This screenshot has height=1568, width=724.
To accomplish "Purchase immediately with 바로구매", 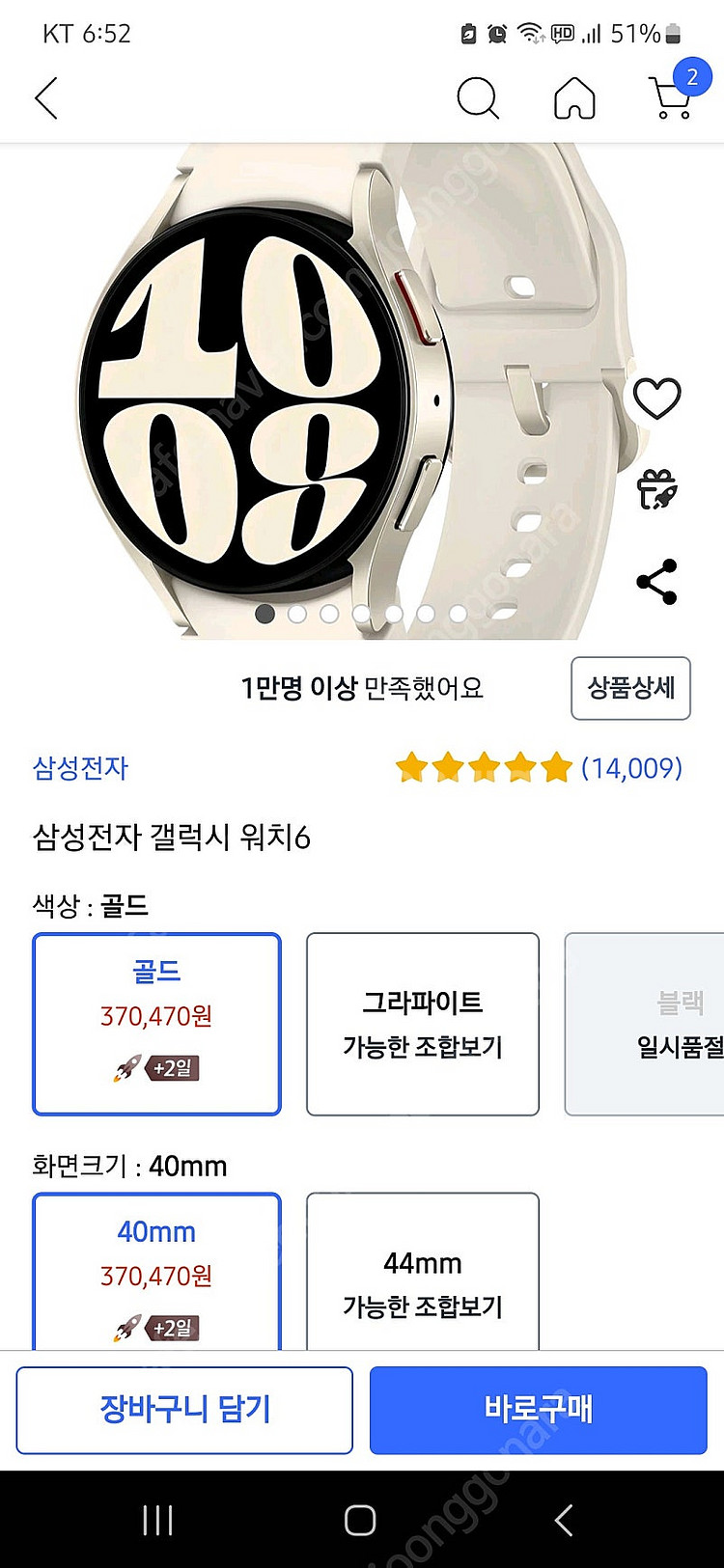I will pyautogui.click(x=538, y=1409).
